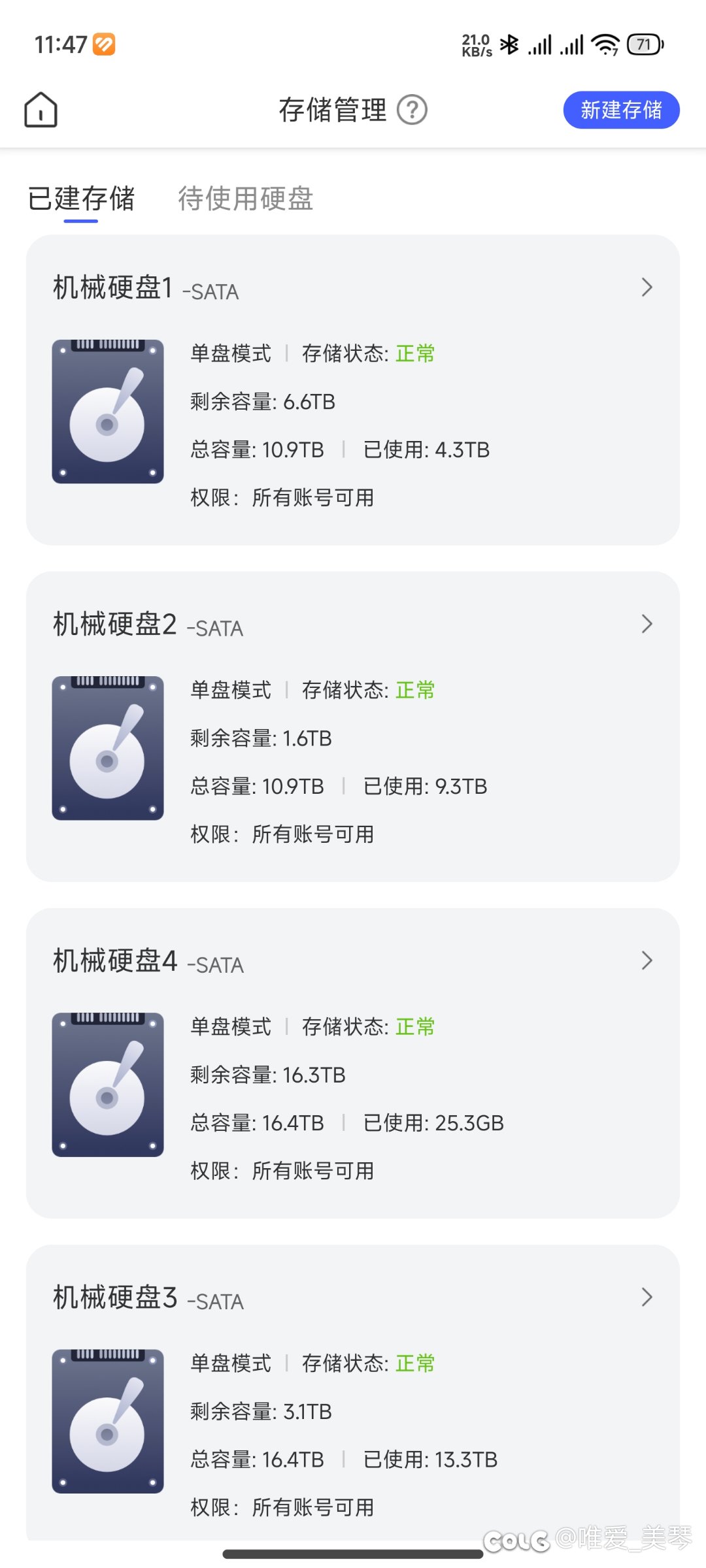The width and height of the screenshot is (706, 1568).
Task: Select the 已建存储 tab
Action: pyautogui.click(x=81, y=199)
